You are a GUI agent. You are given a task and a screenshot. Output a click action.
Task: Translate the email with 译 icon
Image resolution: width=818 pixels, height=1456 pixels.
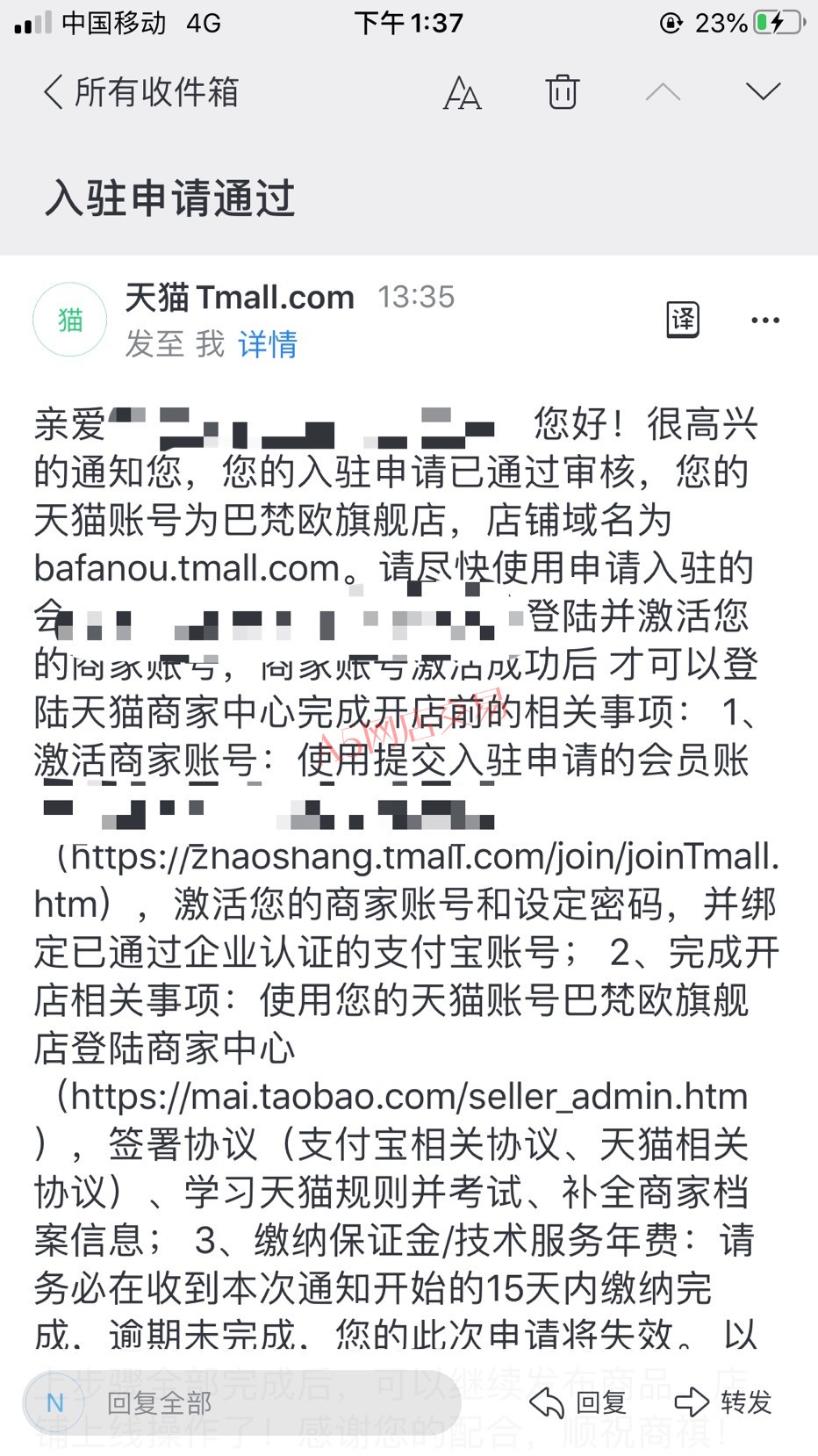pos(683,320)
